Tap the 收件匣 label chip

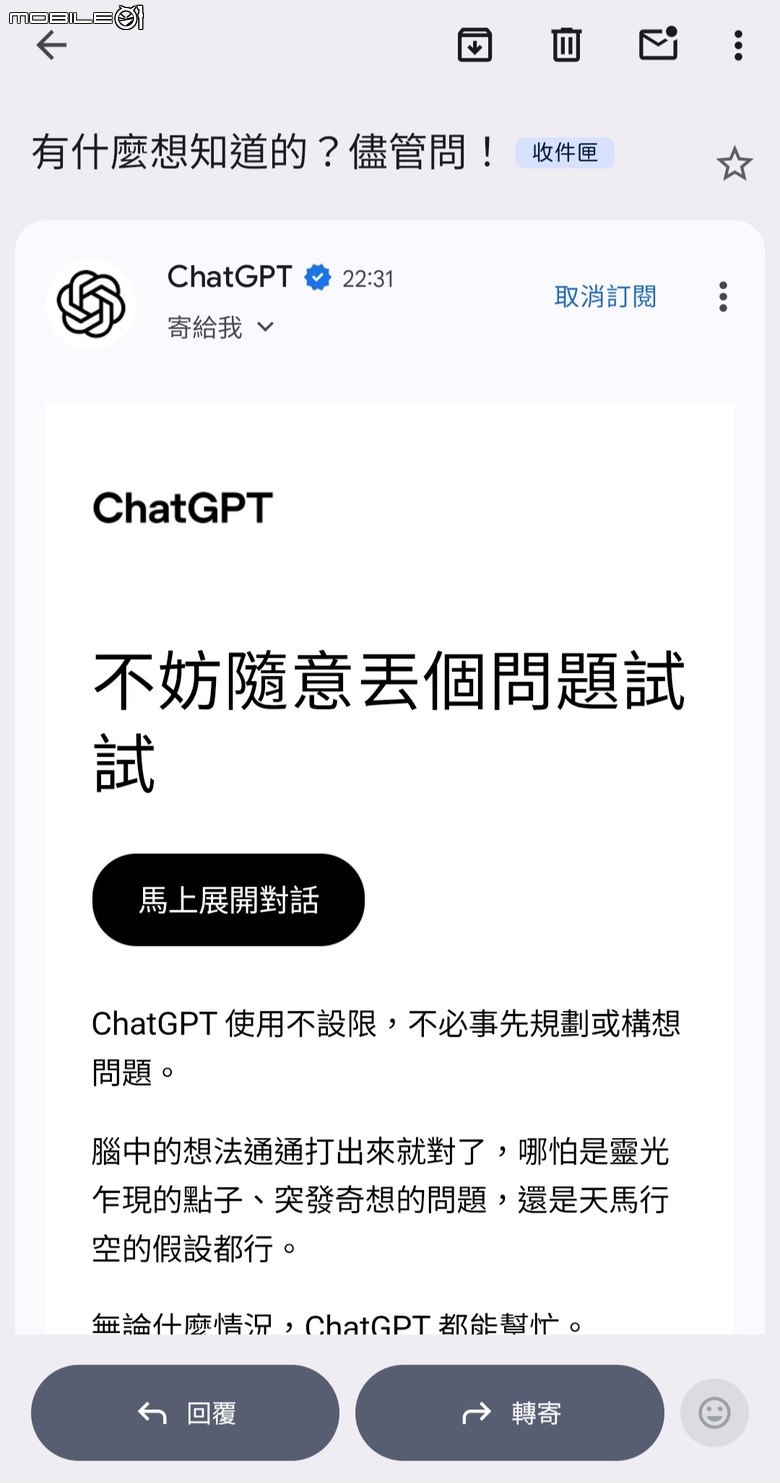pyautogui.click(x=565, y=152)
